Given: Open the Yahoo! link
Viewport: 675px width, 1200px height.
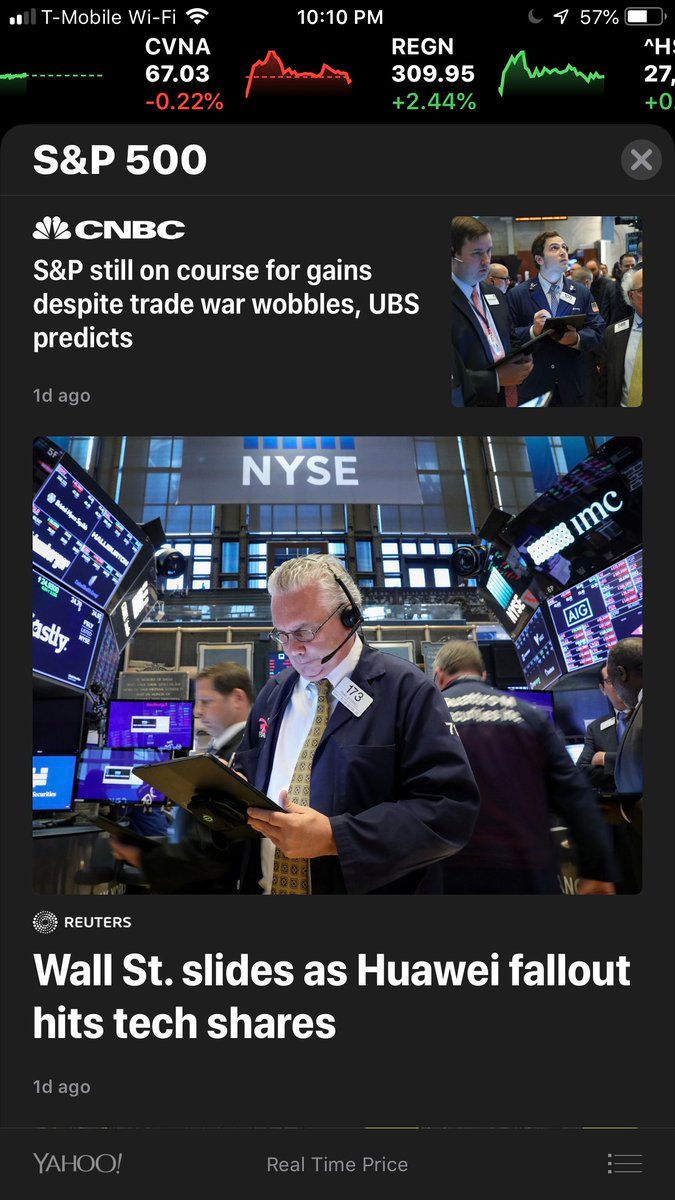Looking at the screenshot, I should [x=77, y=1163].
